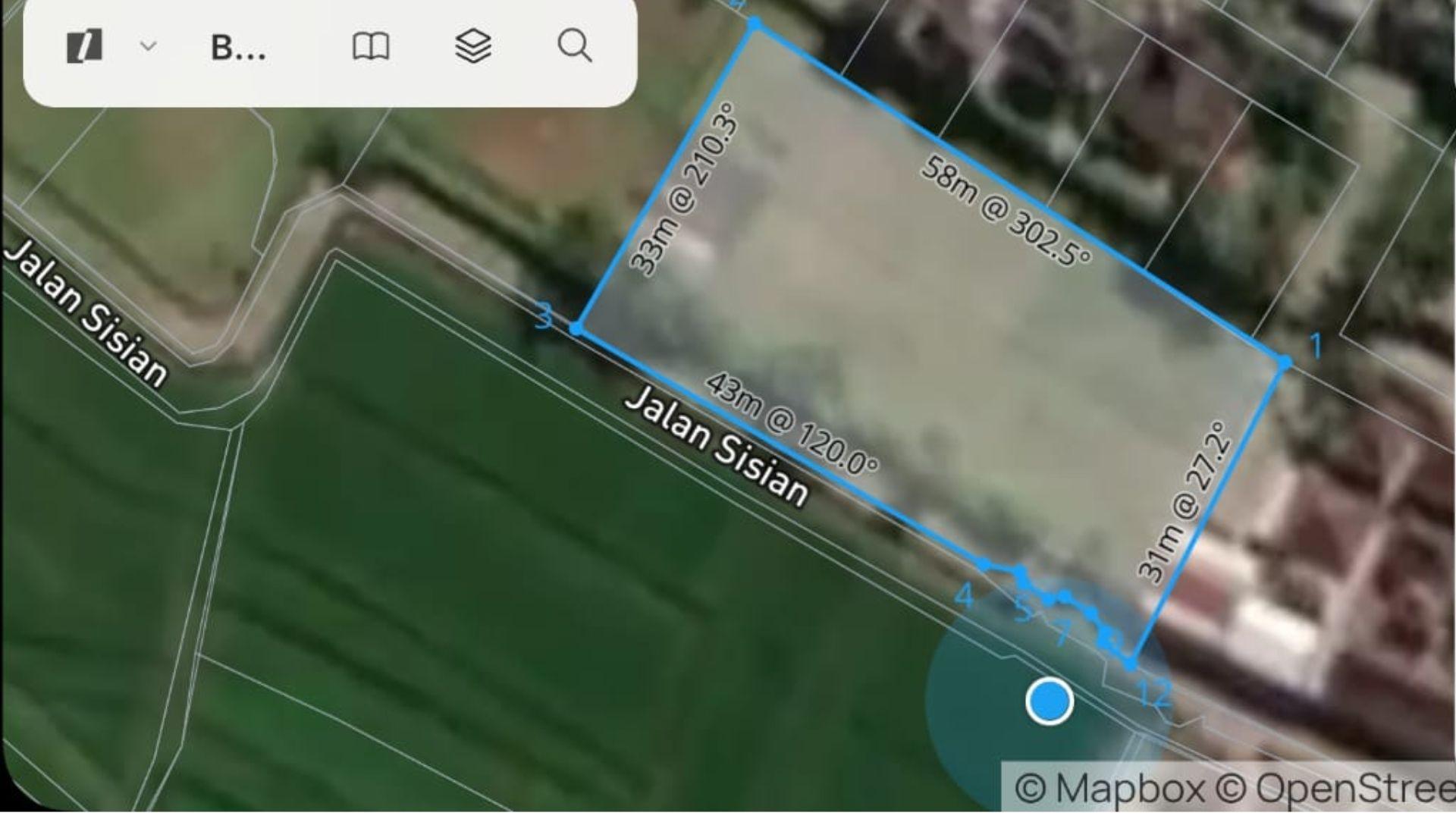Screen dimensions: 1456x819
Task: Open the map layers panel
Action: tap(472, 47)
